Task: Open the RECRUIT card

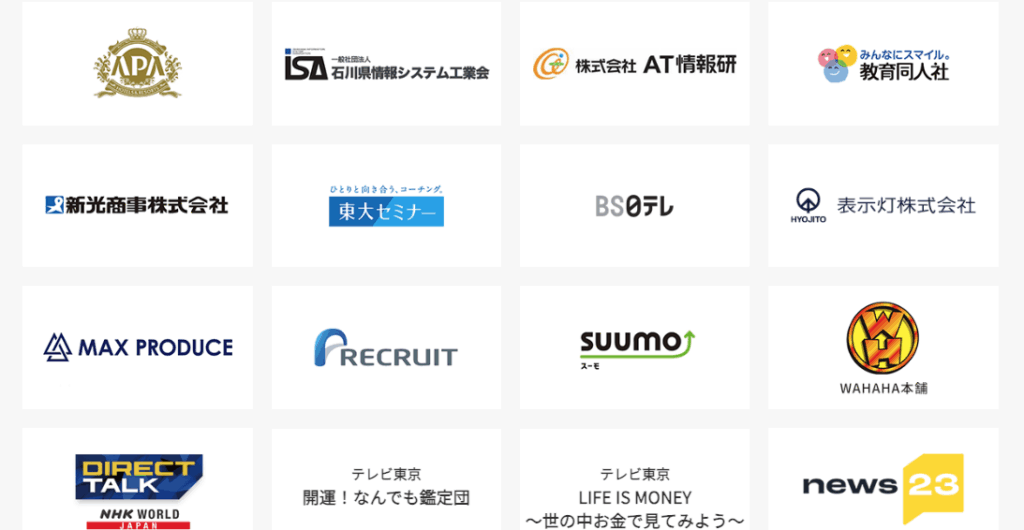Action: [386, 347]
